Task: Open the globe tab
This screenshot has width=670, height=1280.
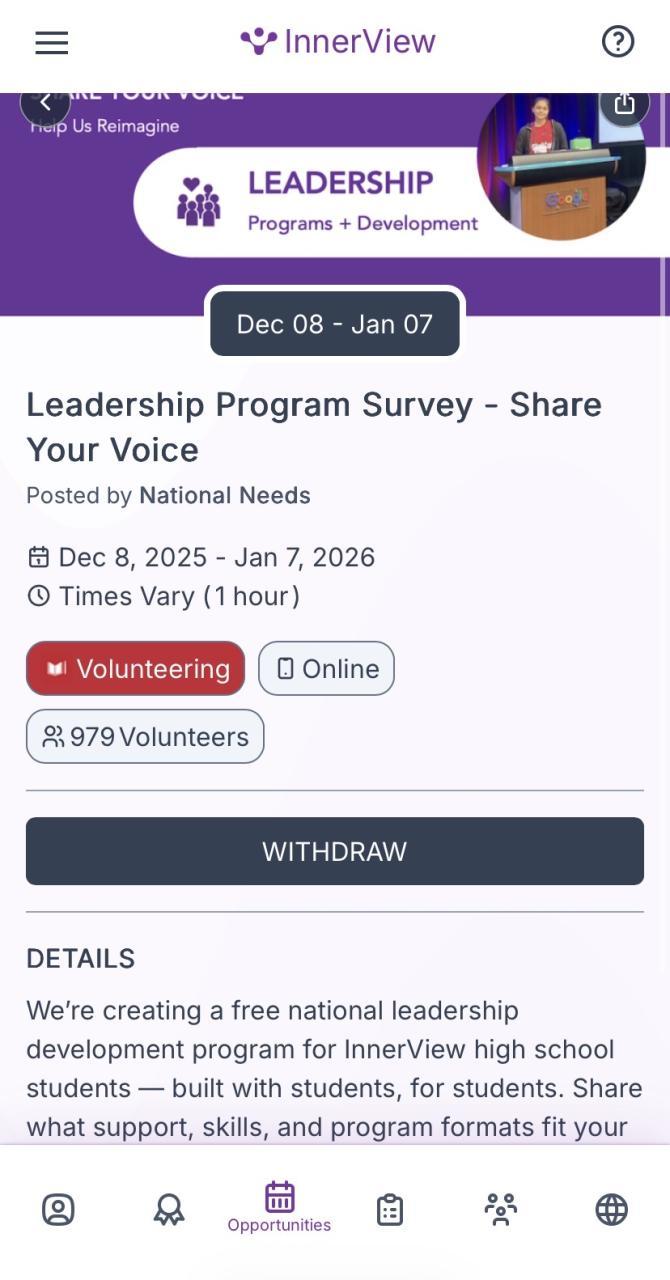Action: (611, 1209)
